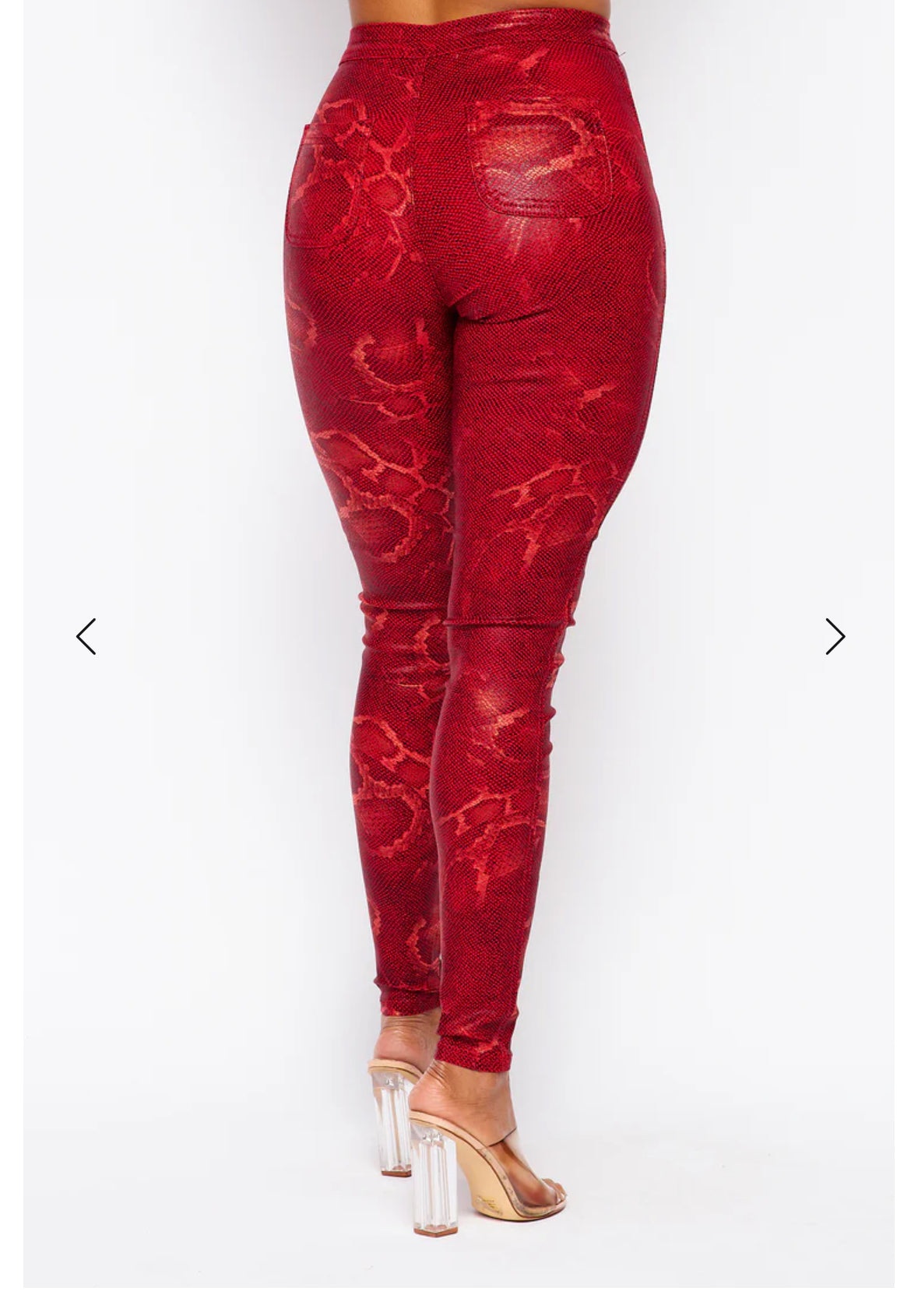Open the following product view via right arrow

(x=834, y=636)
